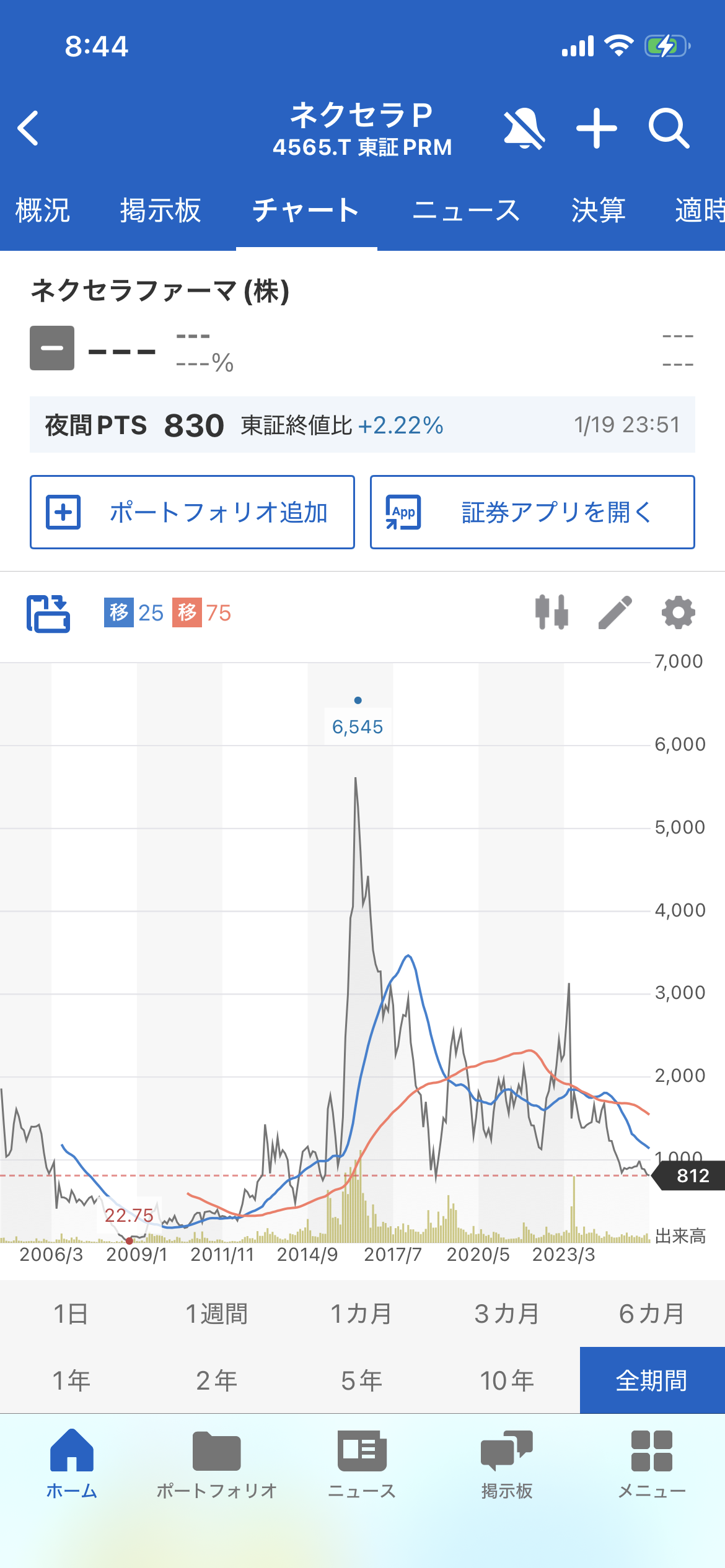Viewport: 725px width, 1568px height.
Task: Tap the muted notification bell icon
Action: point(524,128)
